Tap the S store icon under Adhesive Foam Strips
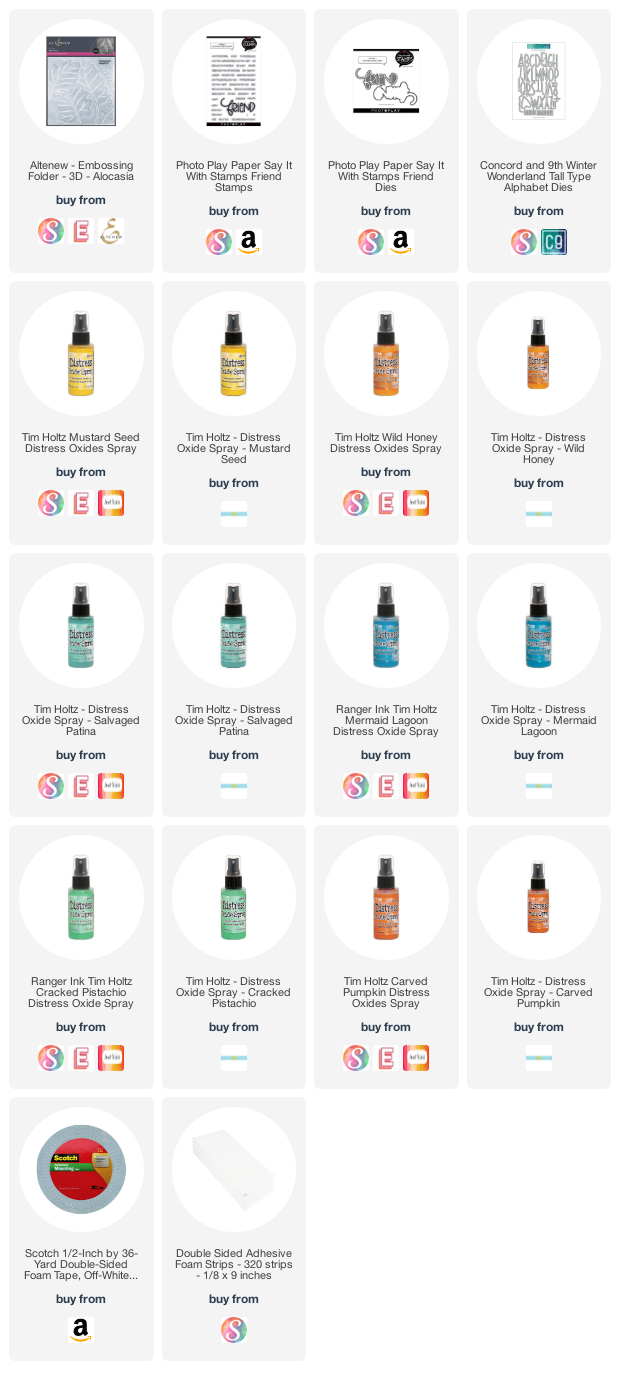This screenshot has height=1382, width=620. pyautogui.click(x=234, y=1330)
